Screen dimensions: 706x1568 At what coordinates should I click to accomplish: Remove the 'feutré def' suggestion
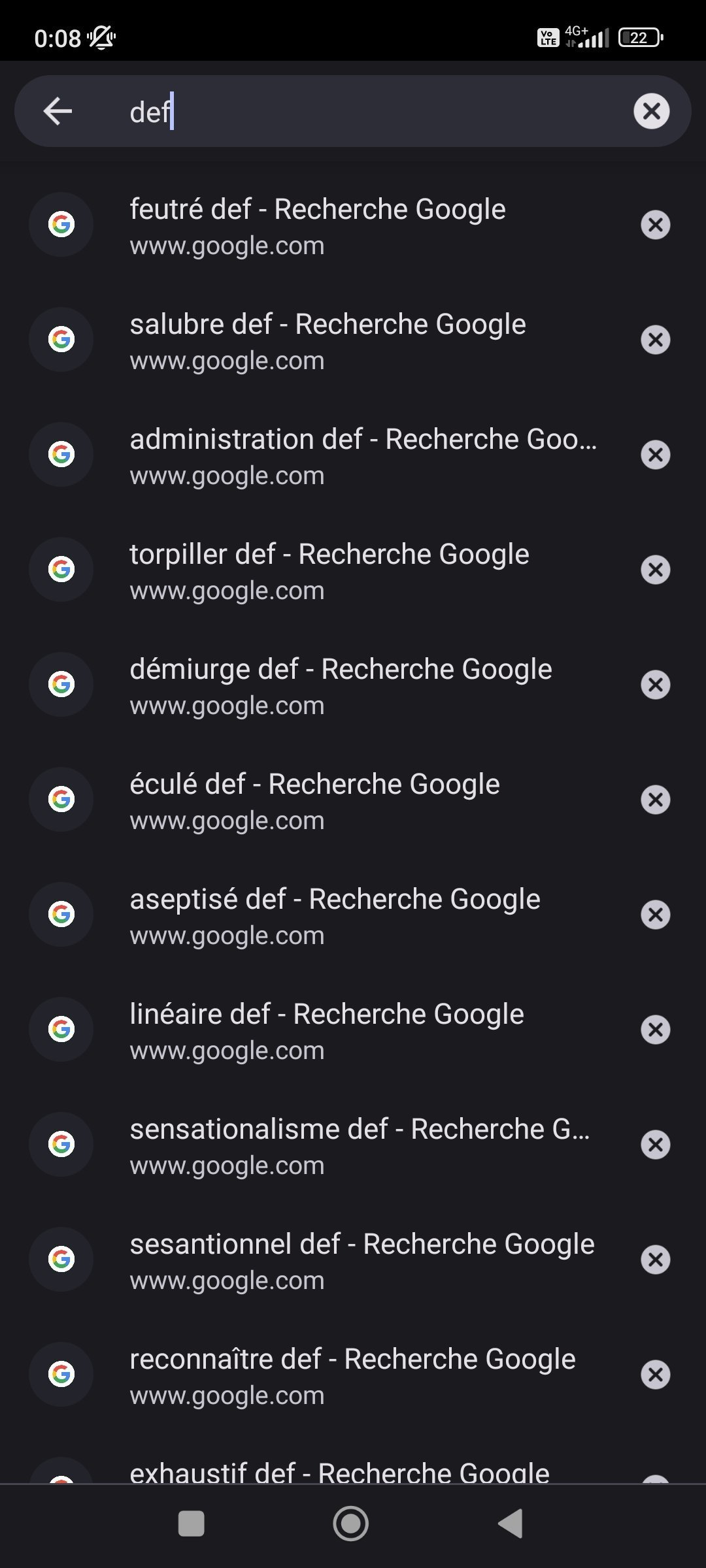(x=655, y=225)
